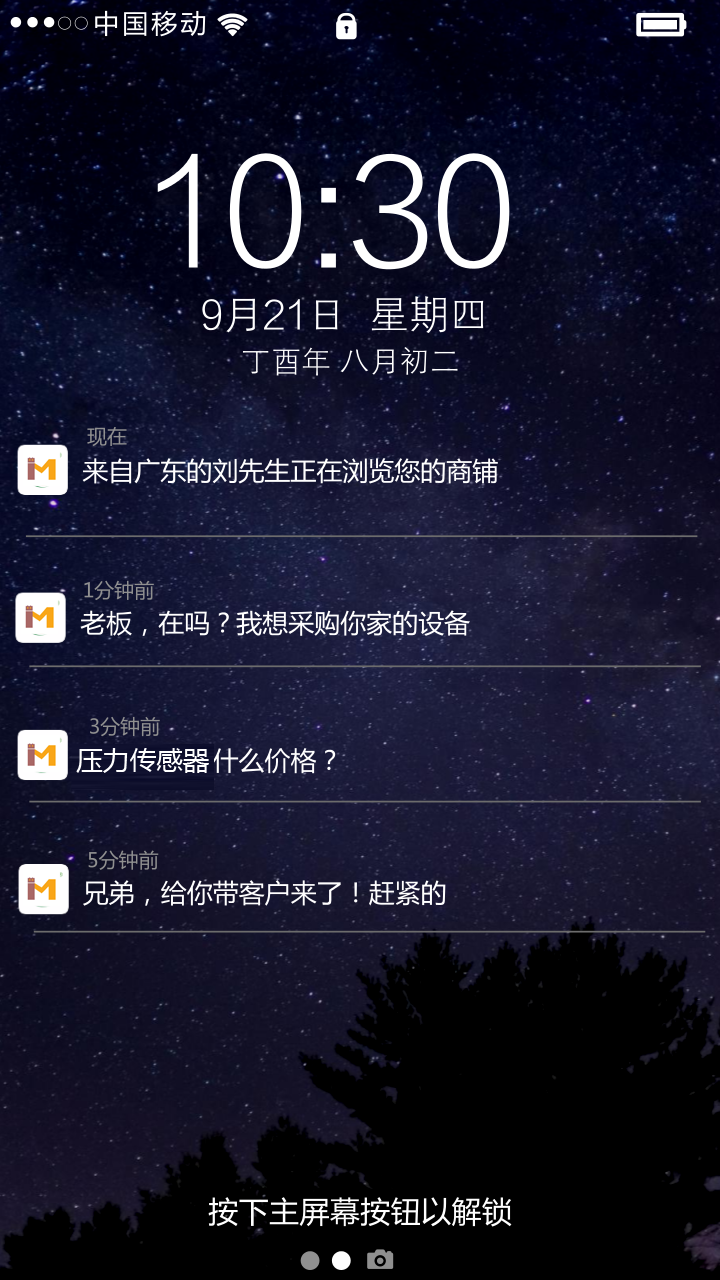Open the notification about 刘先生 browsing your shop
The image size is (720, 1280).
point(290,471)
